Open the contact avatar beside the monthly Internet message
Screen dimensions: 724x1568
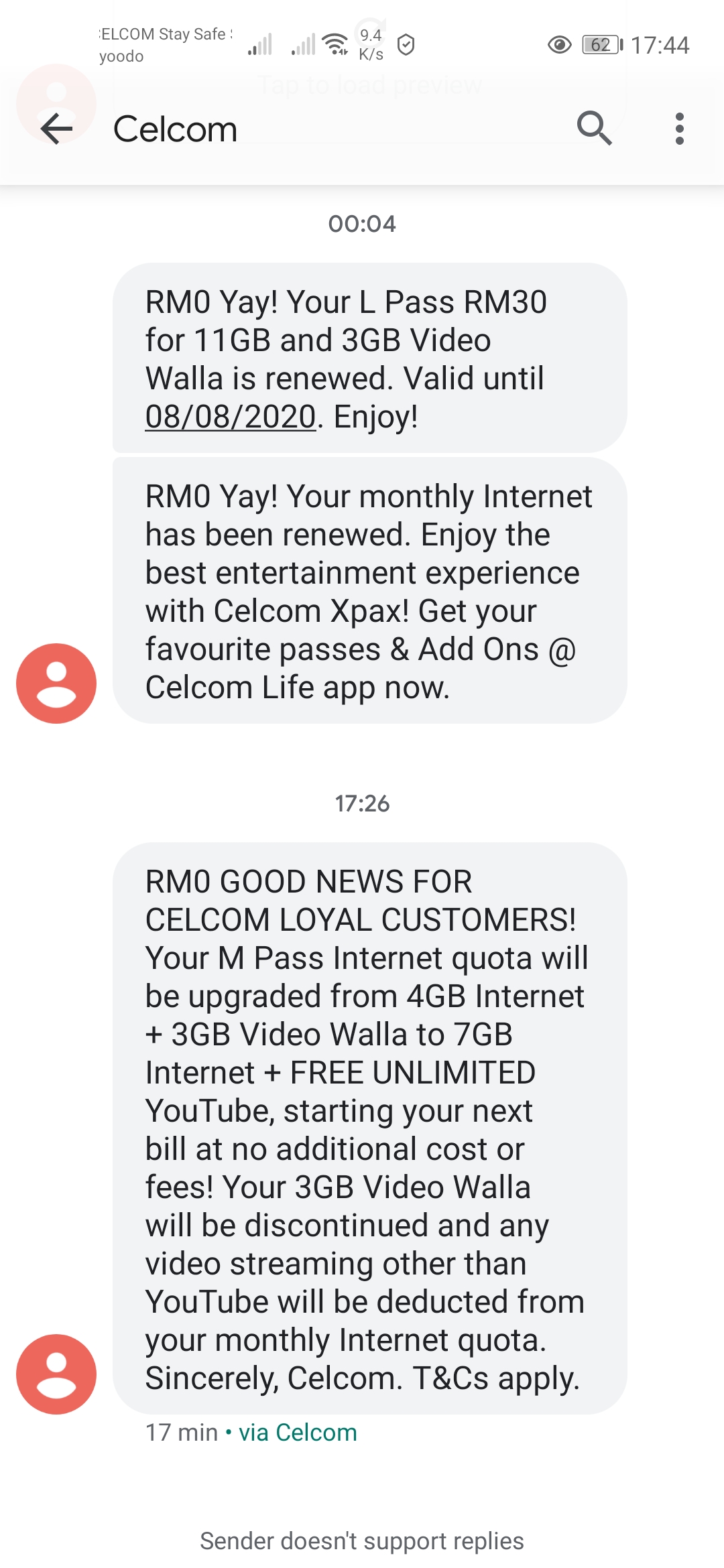pos(56,683)
